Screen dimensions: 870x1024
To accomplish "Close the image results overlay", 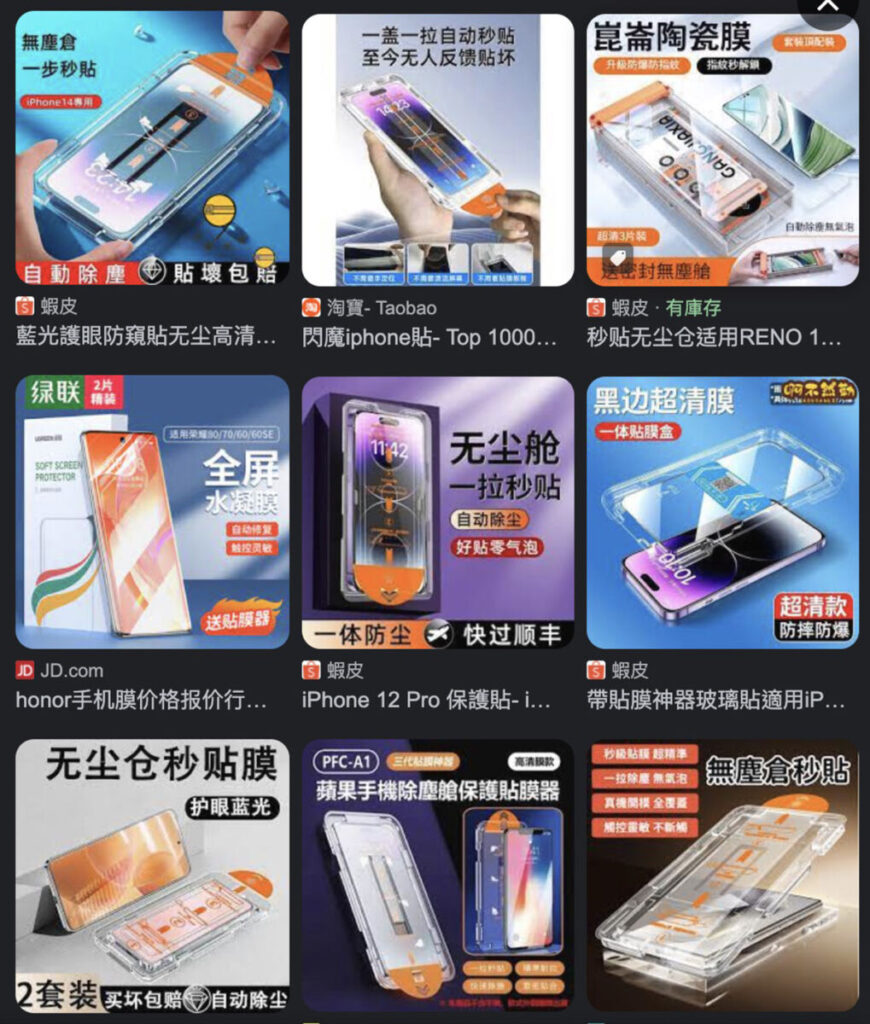I will point(828,6).
